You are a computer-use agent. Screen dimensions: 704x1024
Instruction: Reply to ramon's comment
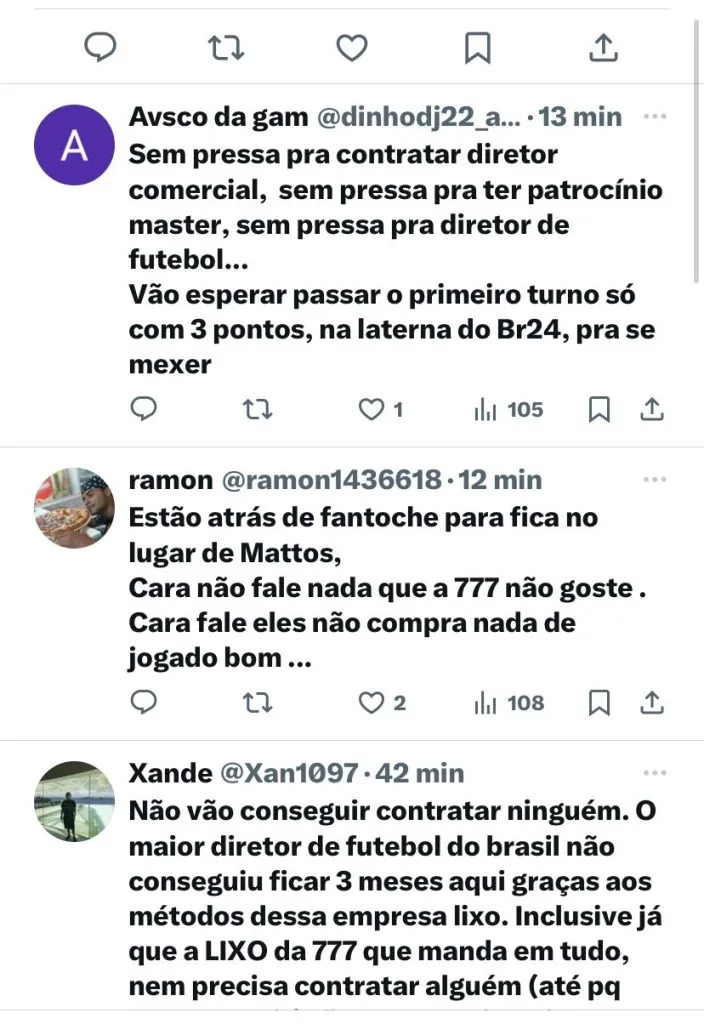[x=145, y=703]
